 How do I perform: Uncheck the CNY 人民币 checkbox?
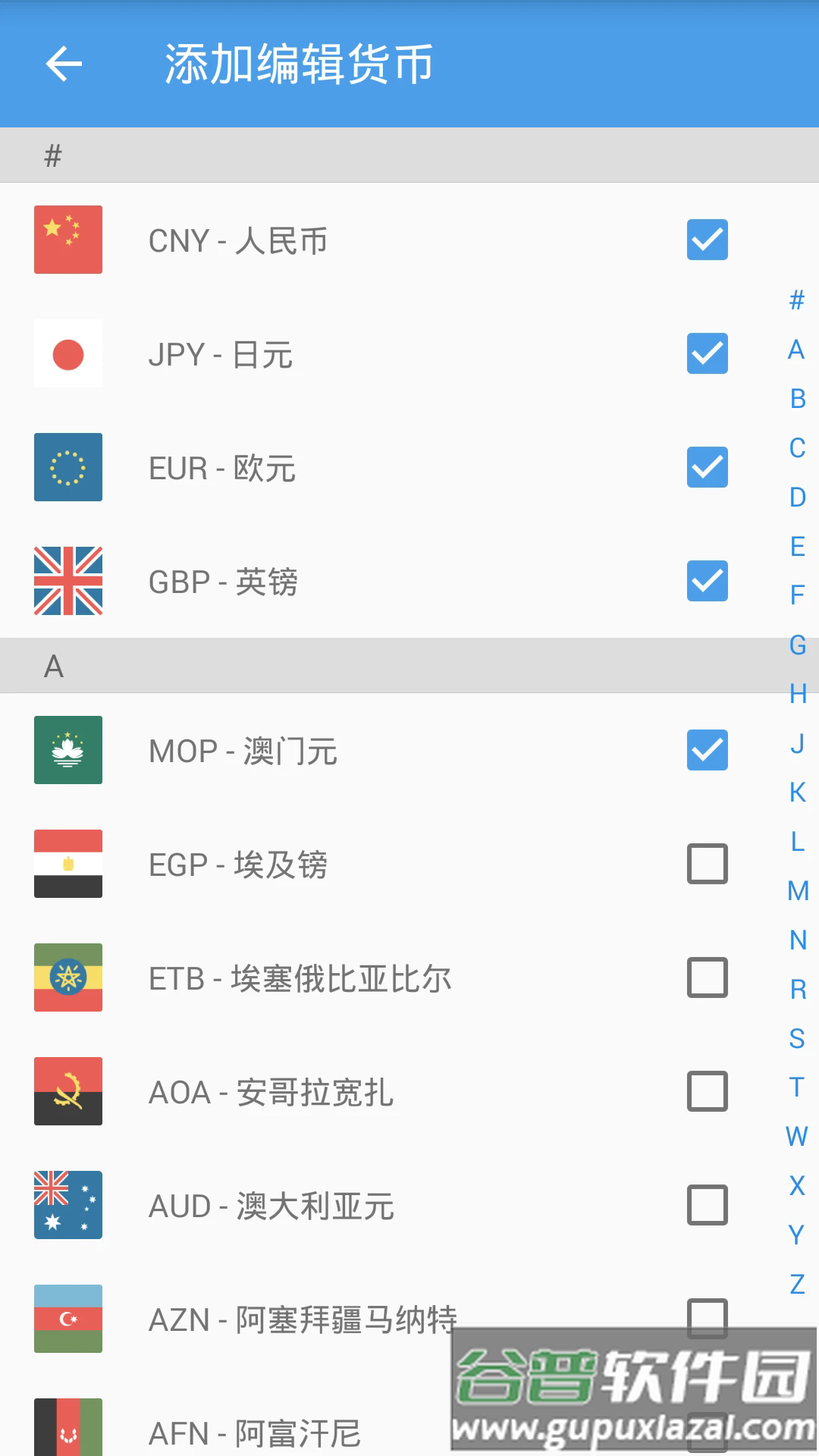(707, 239)
